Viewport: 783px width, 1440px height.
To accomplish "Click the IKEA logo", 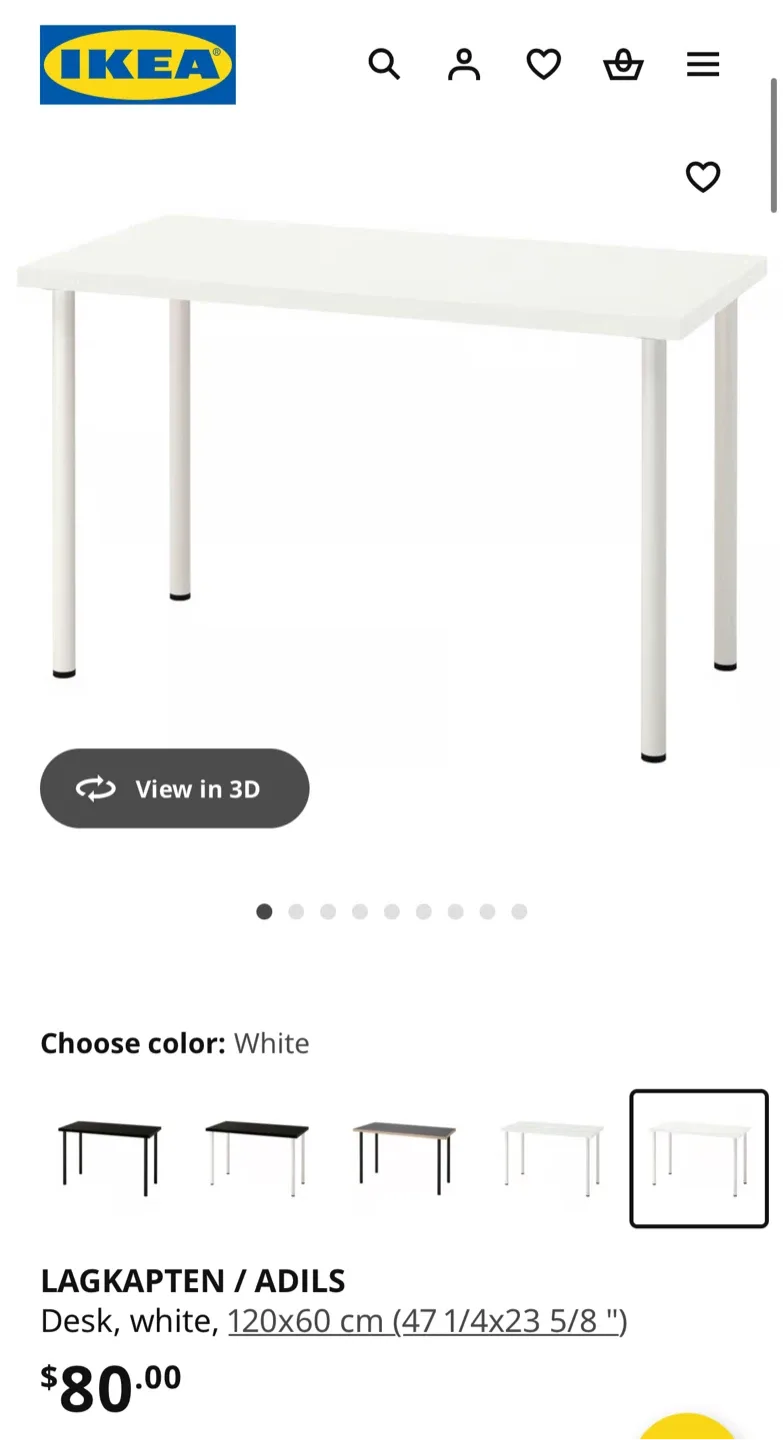I will tap(137, 64).
